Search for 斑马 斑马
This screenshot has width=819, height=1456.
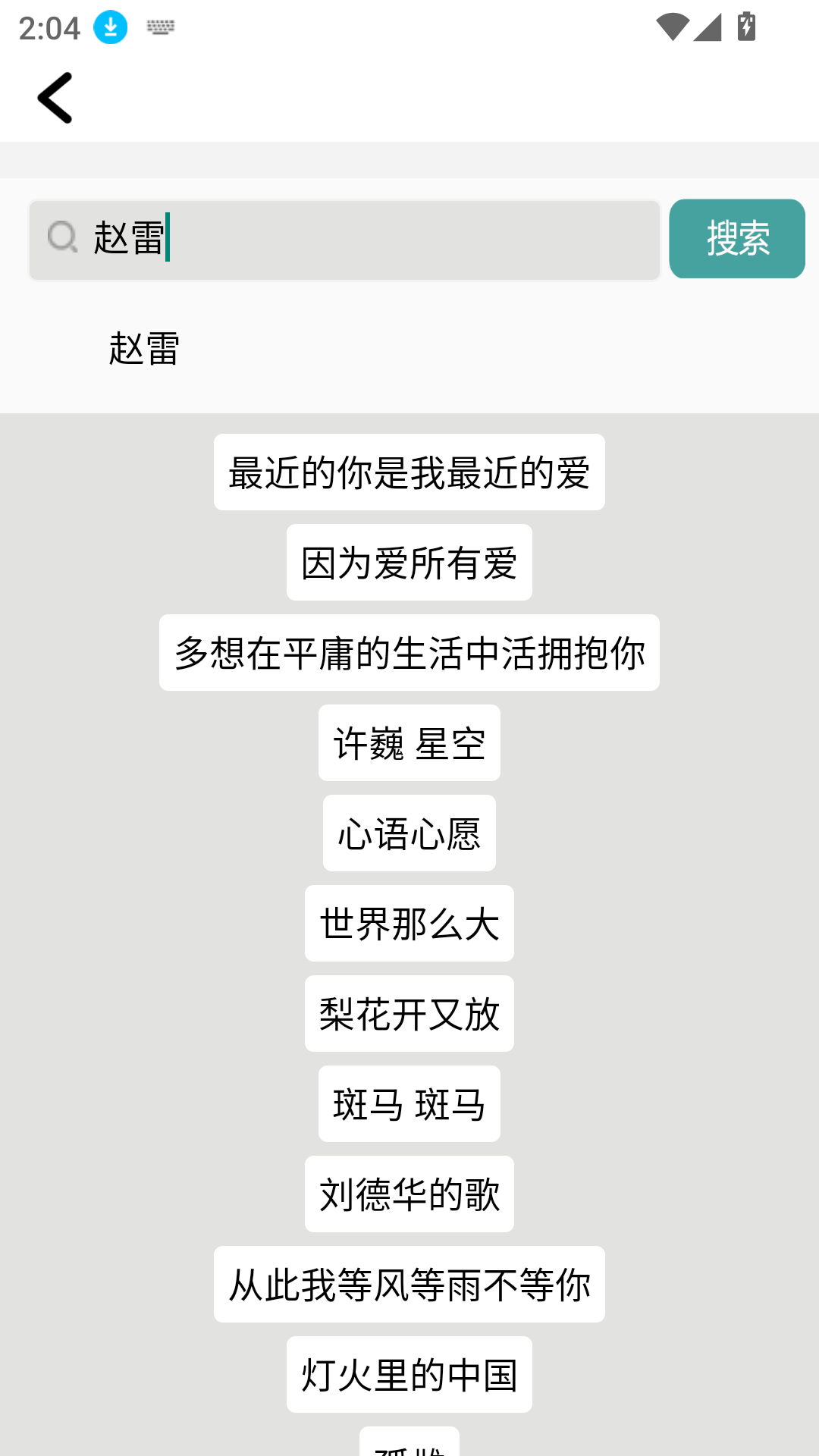tap(409, 1104)
